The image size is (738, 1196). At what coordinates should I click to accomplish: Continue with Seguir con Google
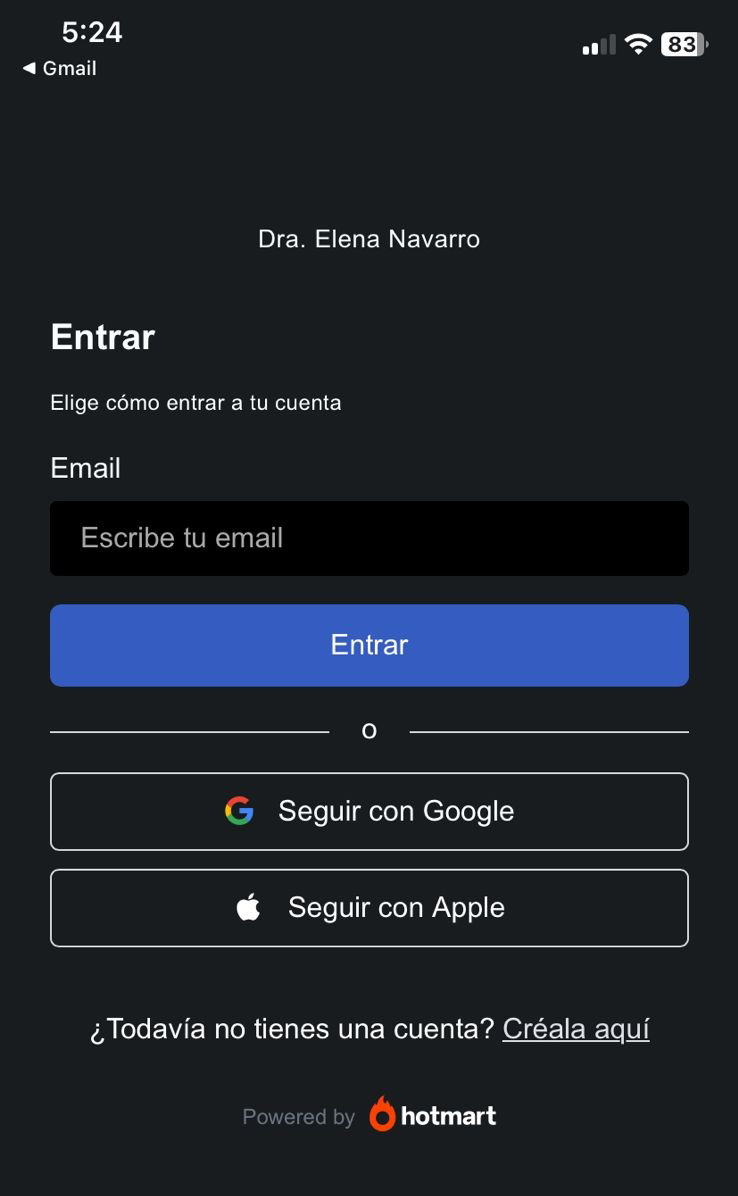[369, 811]
